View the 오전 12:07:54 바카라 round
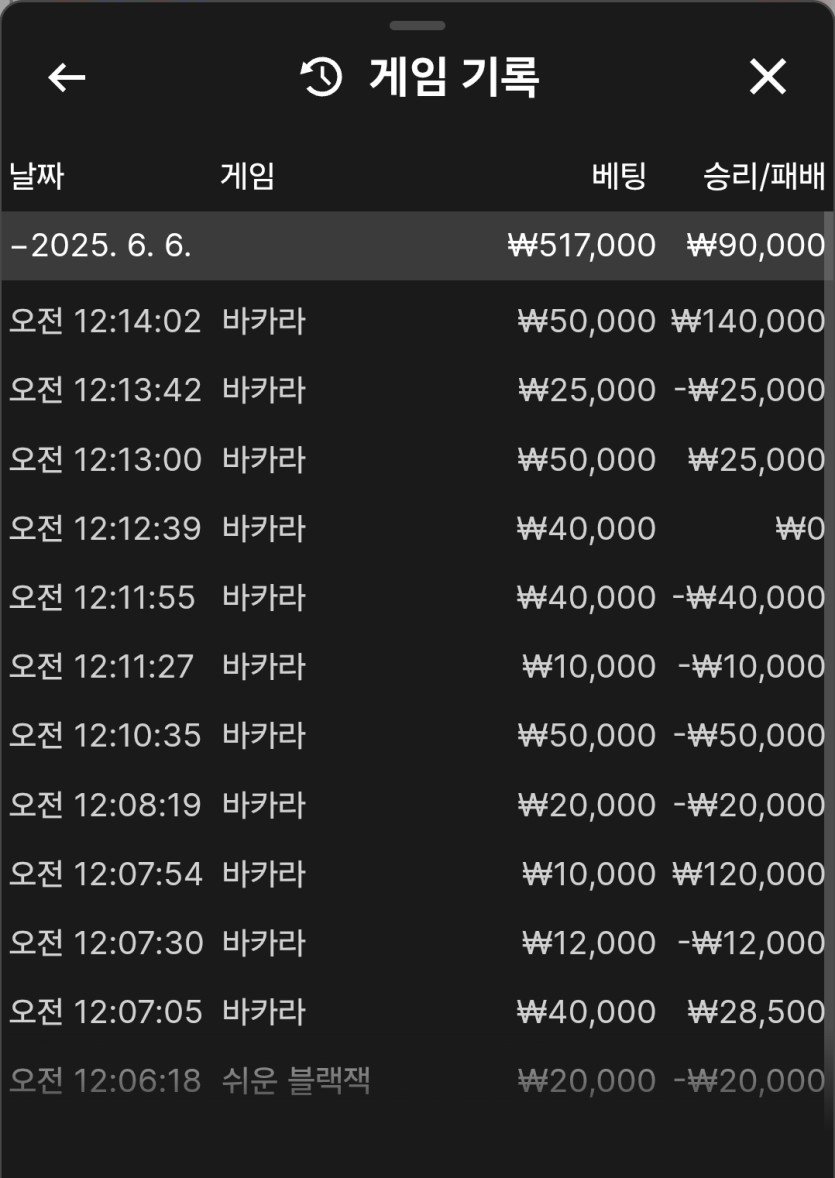Screen dimensions: 835x1178 (417, 874)
